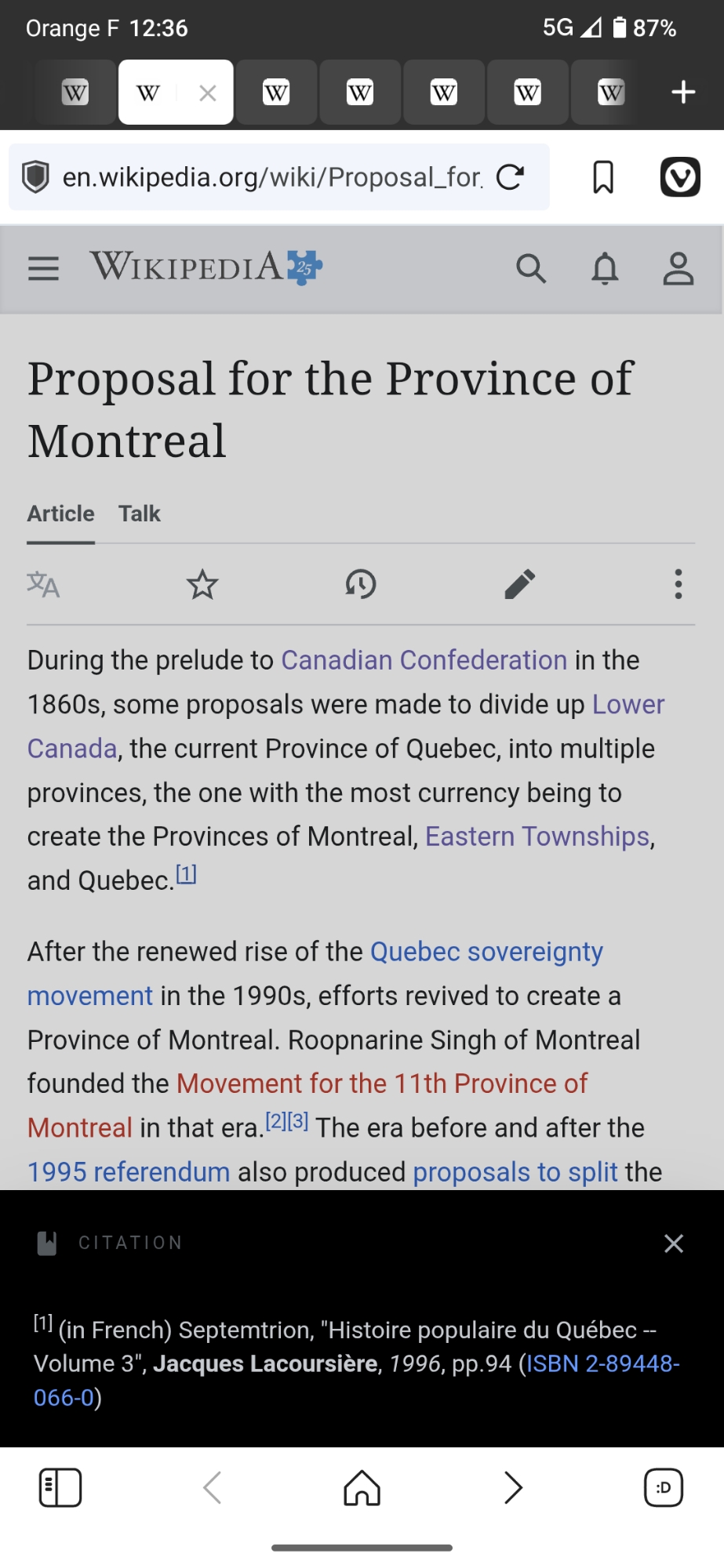Viewport: 724px width, 1568px height.
Task: Reload the current page
Action: [x=510, y=177]
